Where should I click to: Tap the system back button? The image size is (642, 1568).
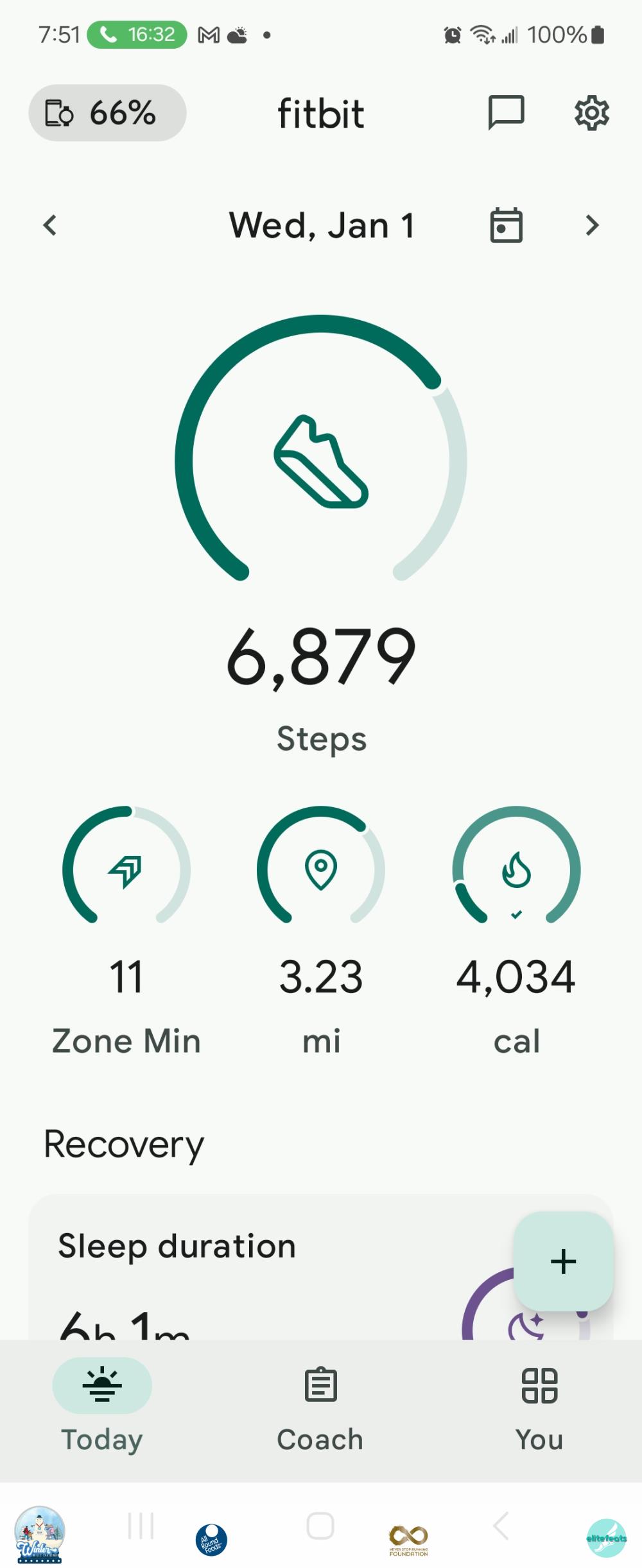[501, 1526]
